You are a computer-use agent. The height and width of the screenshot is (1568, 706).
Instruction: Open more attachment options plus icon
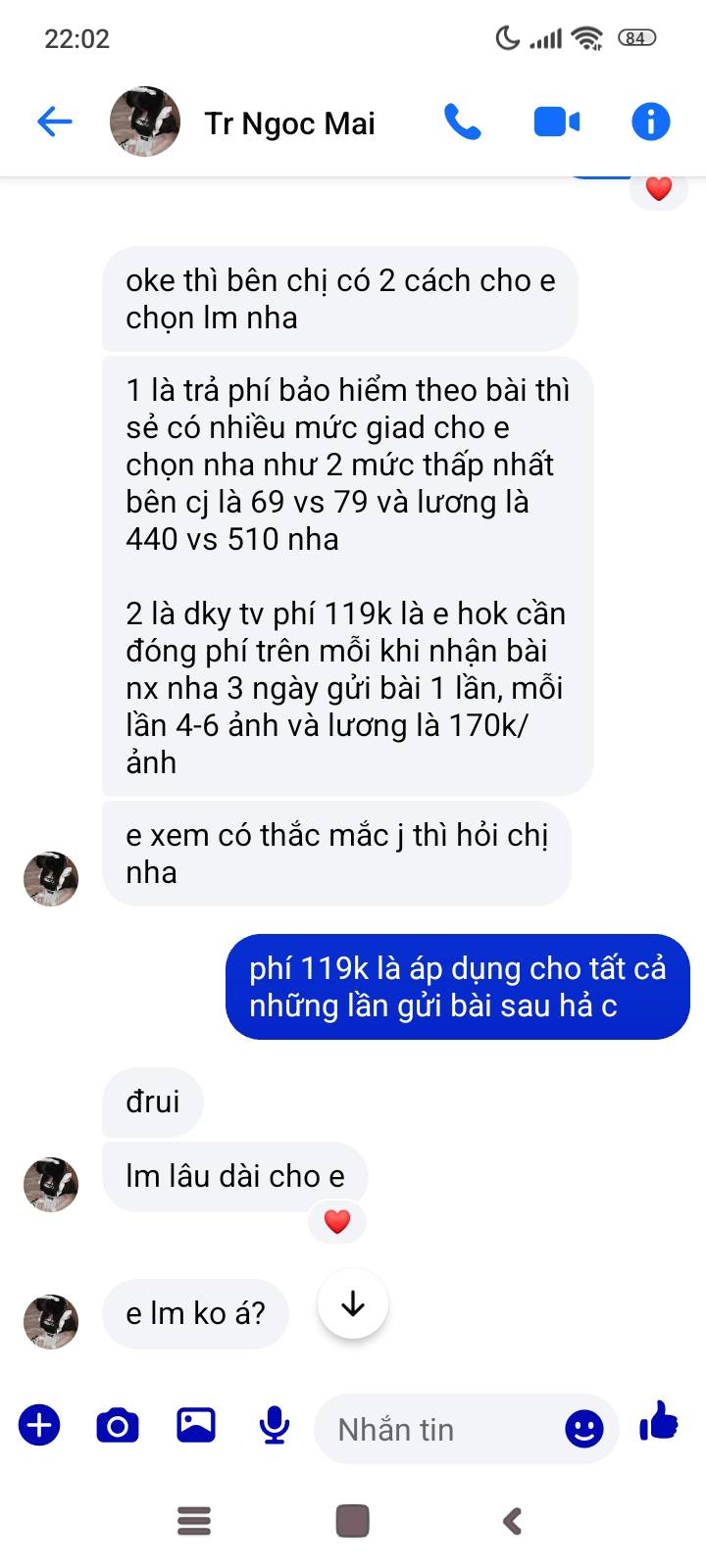pos(40,1425)
